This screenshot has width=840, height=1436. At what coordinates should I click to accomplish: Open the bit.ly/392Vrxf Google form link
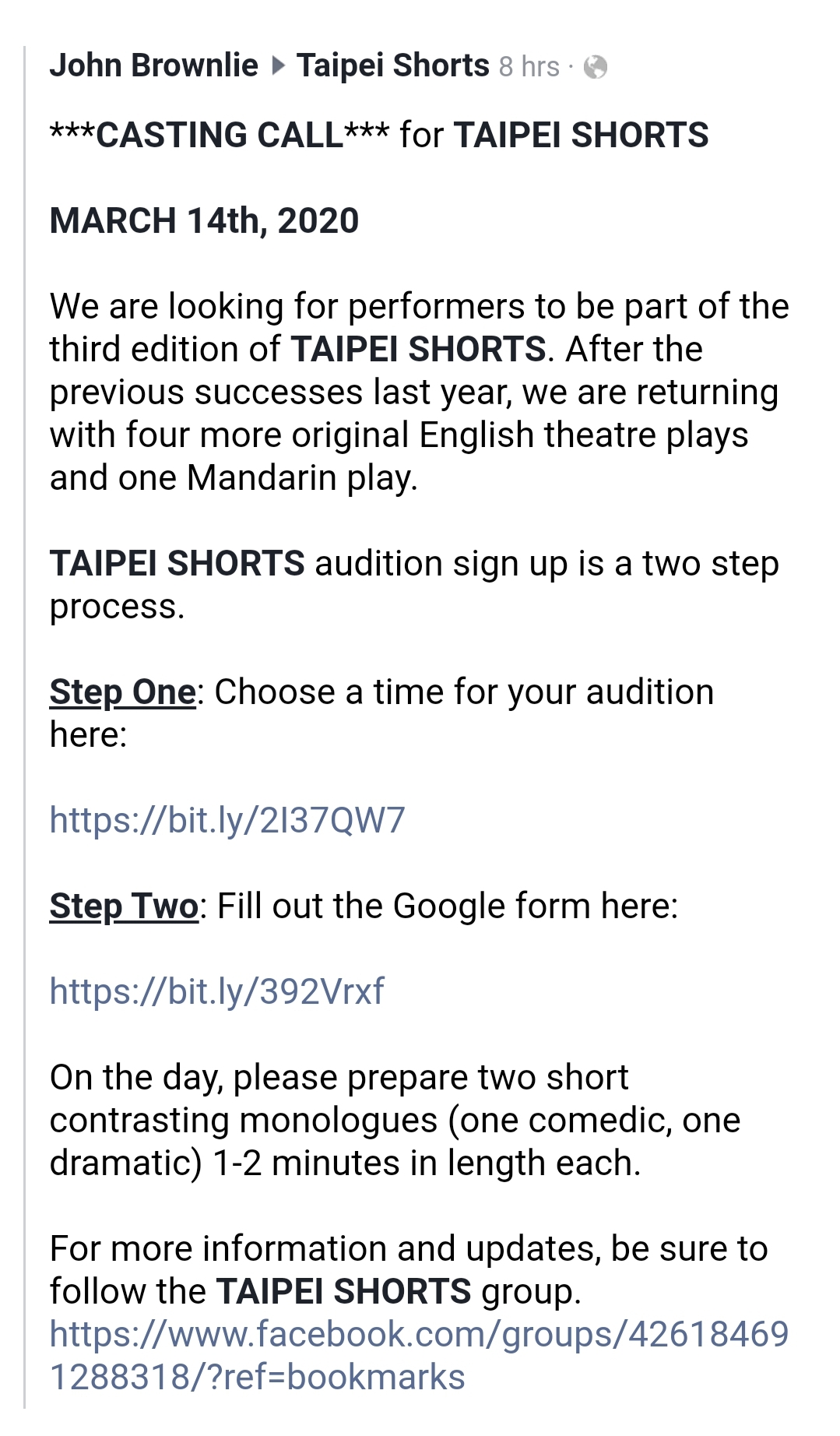(216, 991)
